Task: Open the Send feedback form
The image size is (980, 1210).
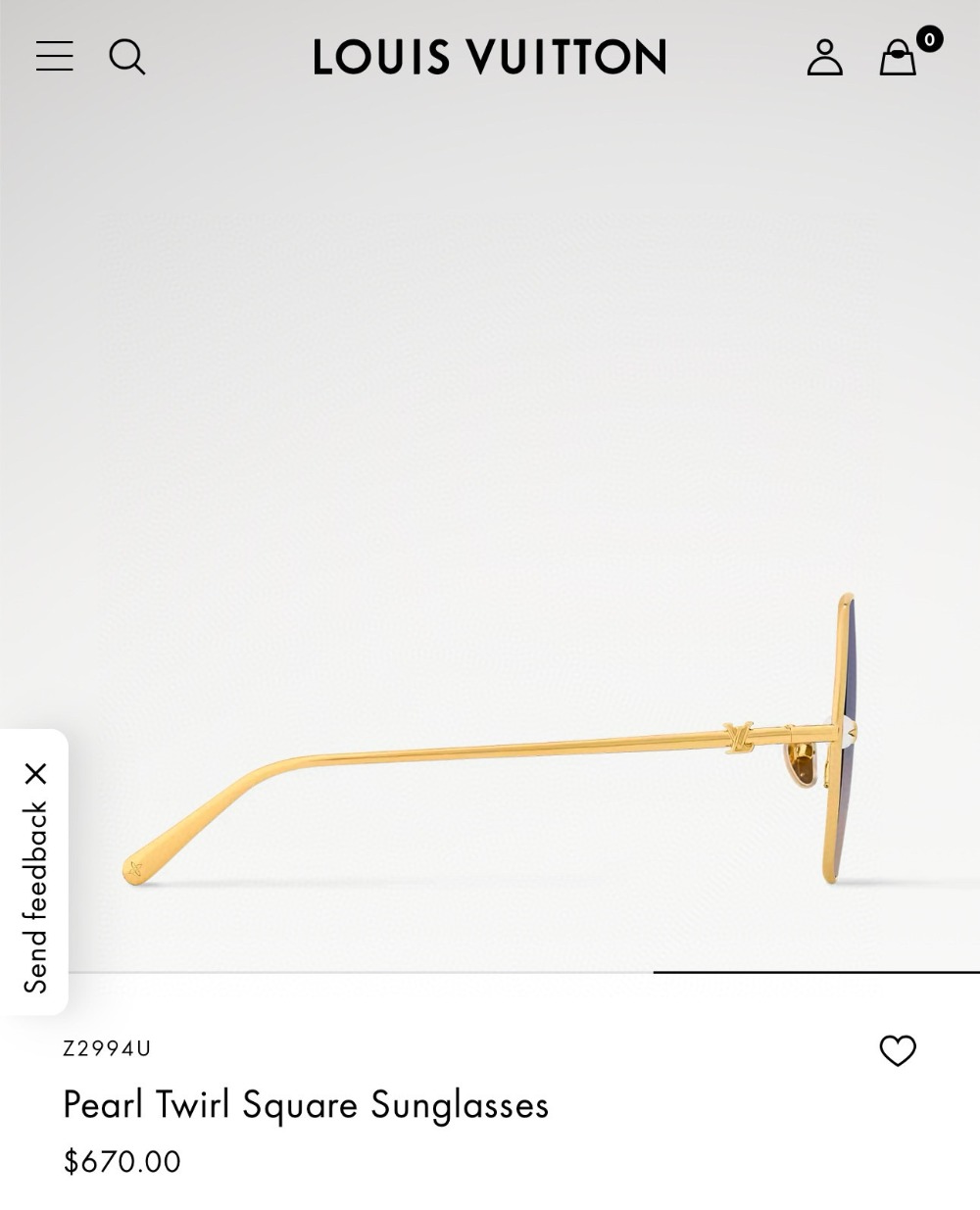Action: [35, 896]
